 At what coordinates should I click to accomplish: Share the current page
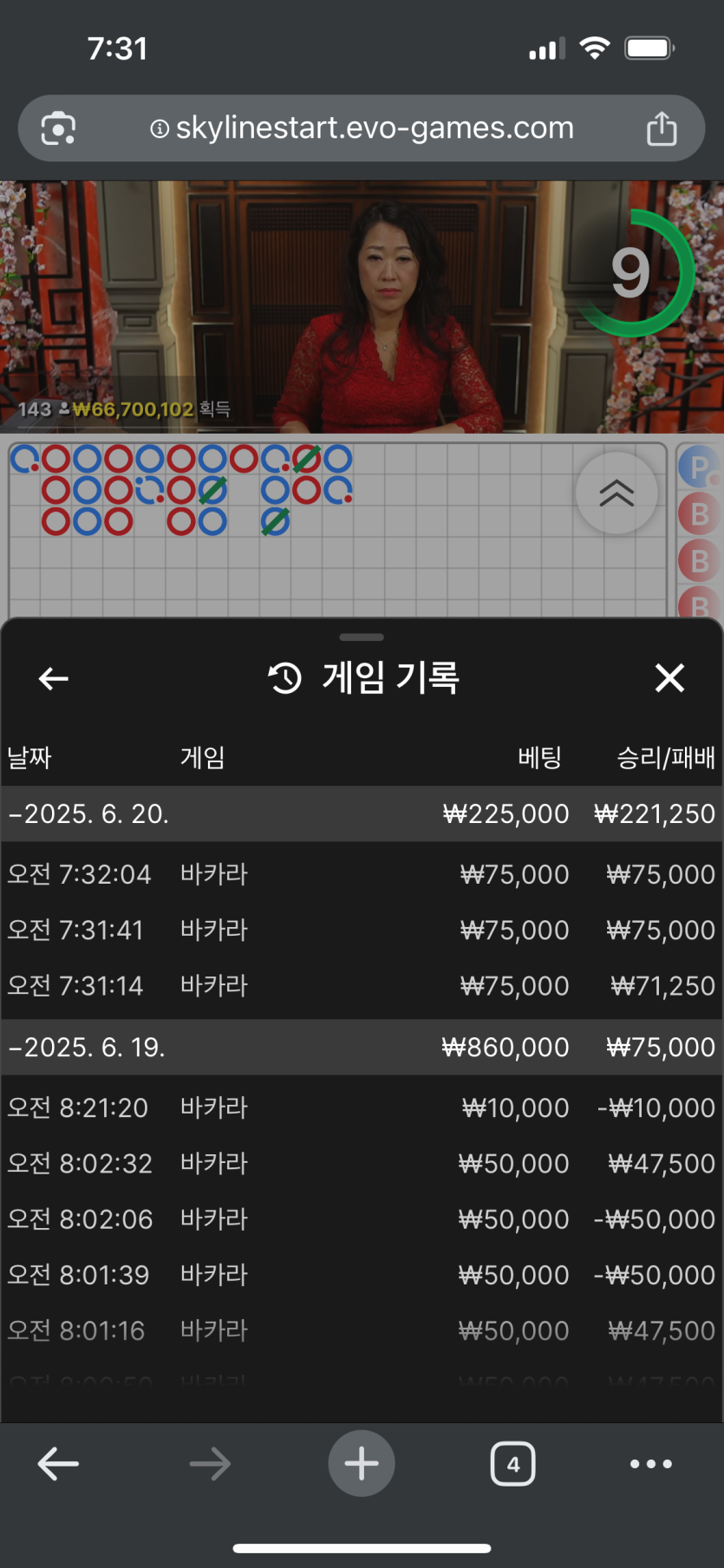(x=662, y=128)
